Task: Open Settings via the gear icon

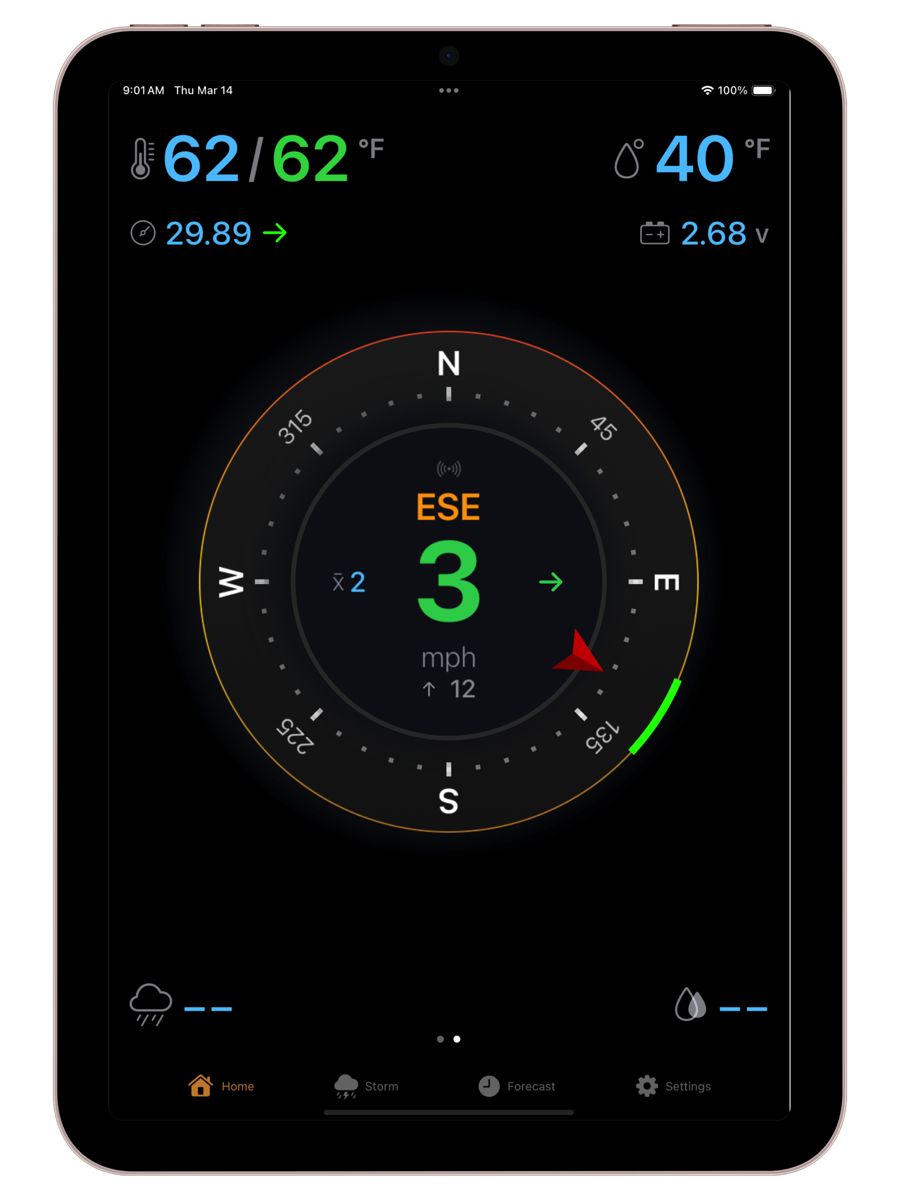Action: pyautogui.click(x=646, y=1084)
